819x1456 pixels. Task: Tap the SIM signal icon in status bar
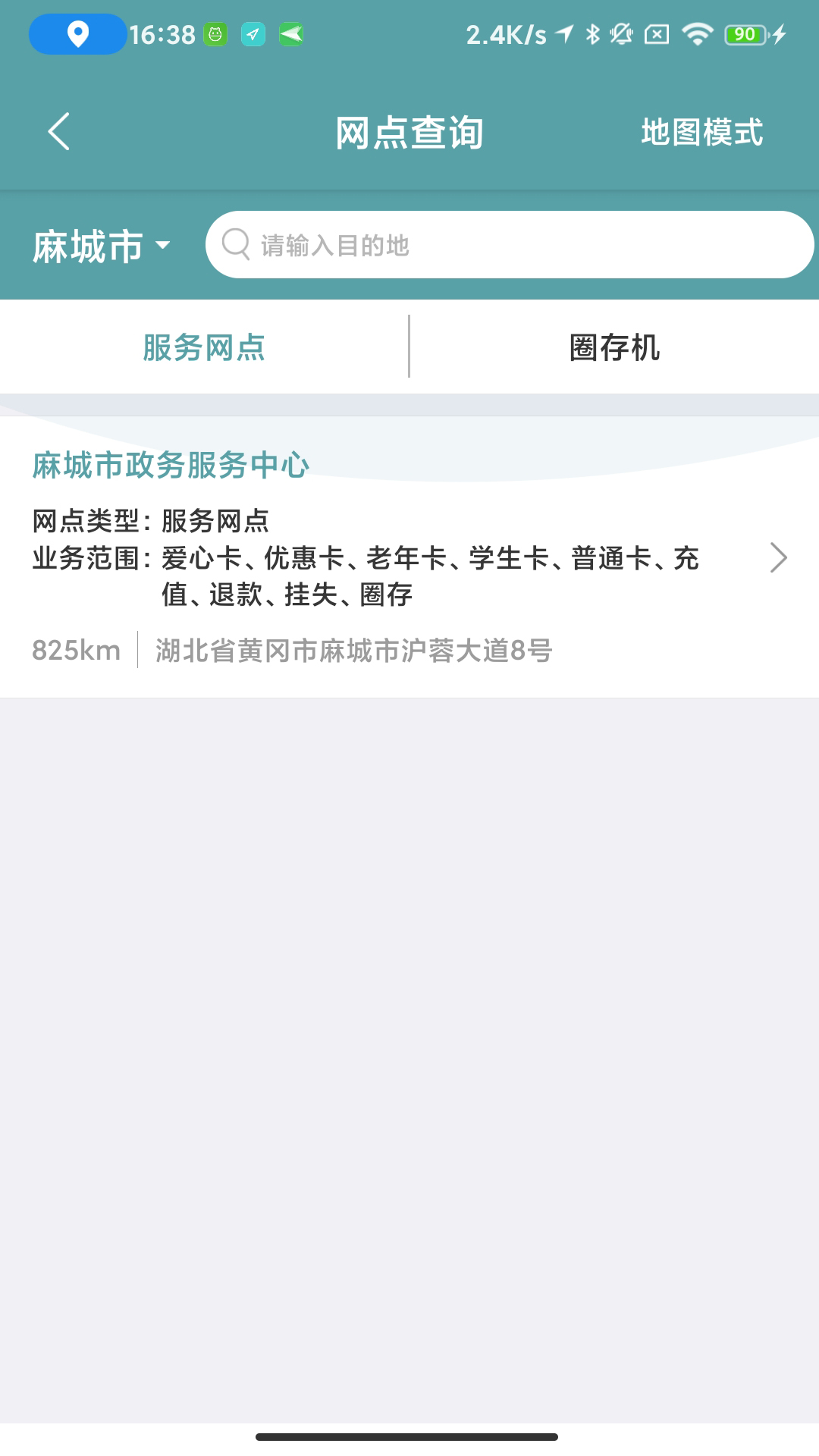[657, 33]
